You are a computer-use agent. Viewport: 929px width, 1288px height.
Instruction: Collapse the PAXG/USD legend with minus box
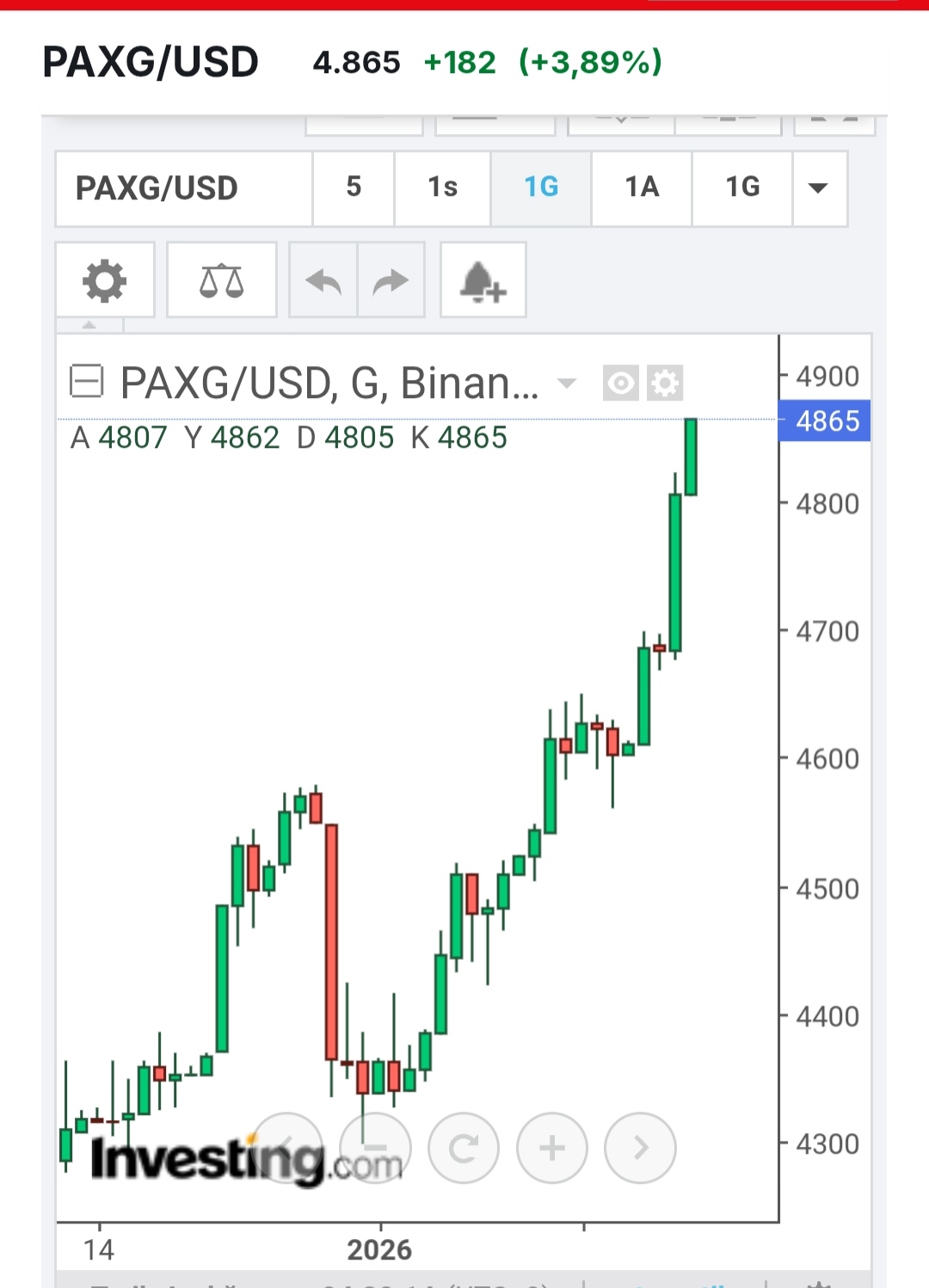86,382
